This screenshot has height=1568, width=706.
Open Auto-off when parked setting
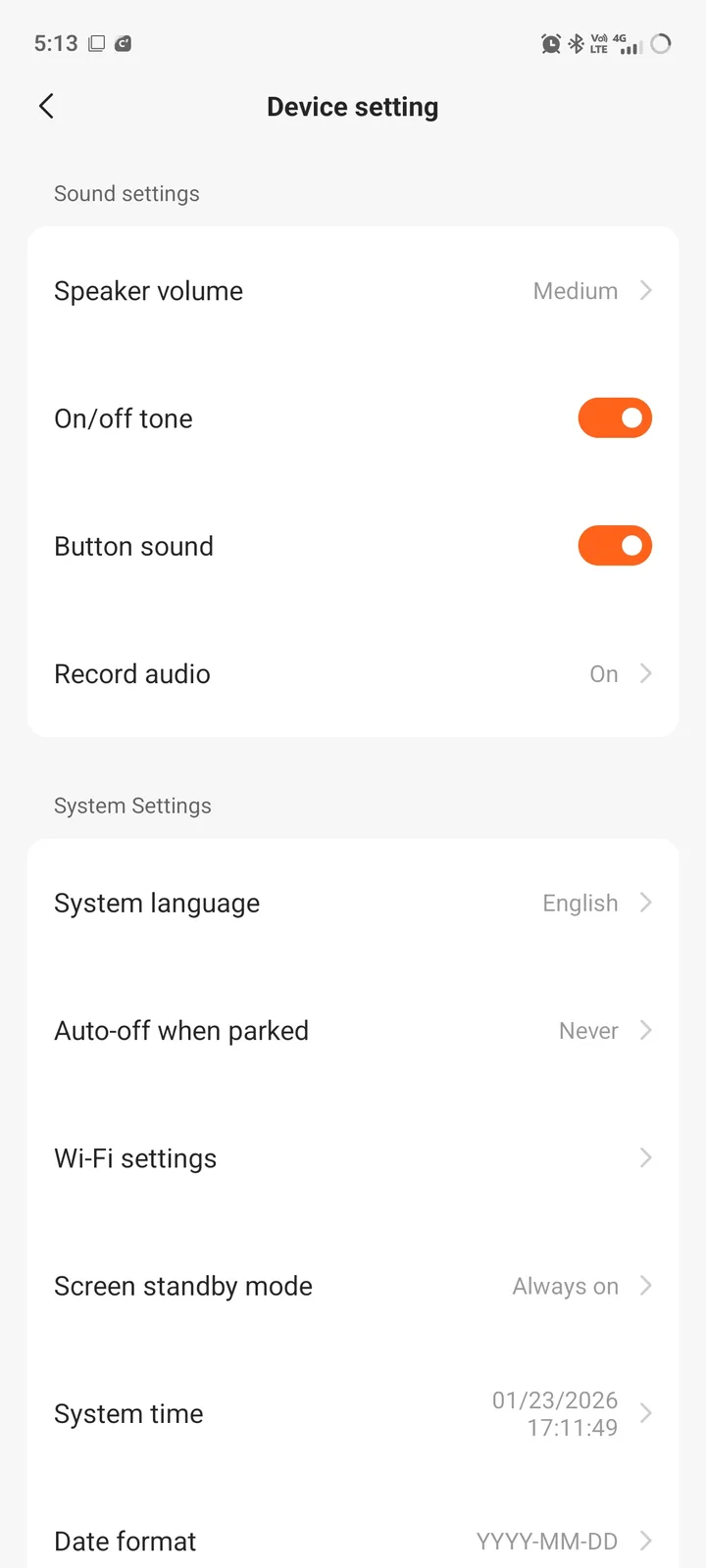tap(353, 1031)
